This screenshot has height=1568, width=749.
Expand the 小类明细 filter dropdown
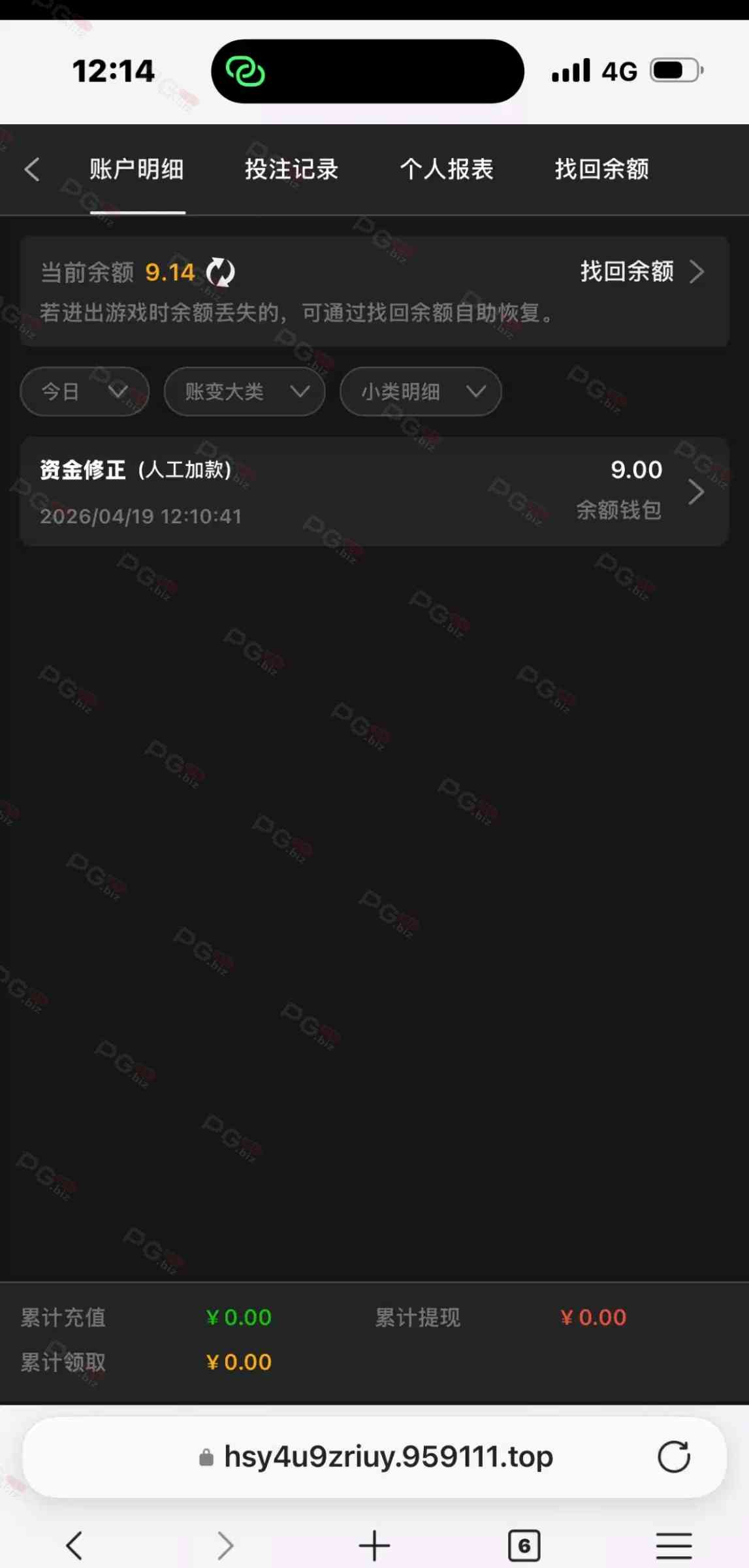pos(421,391)
